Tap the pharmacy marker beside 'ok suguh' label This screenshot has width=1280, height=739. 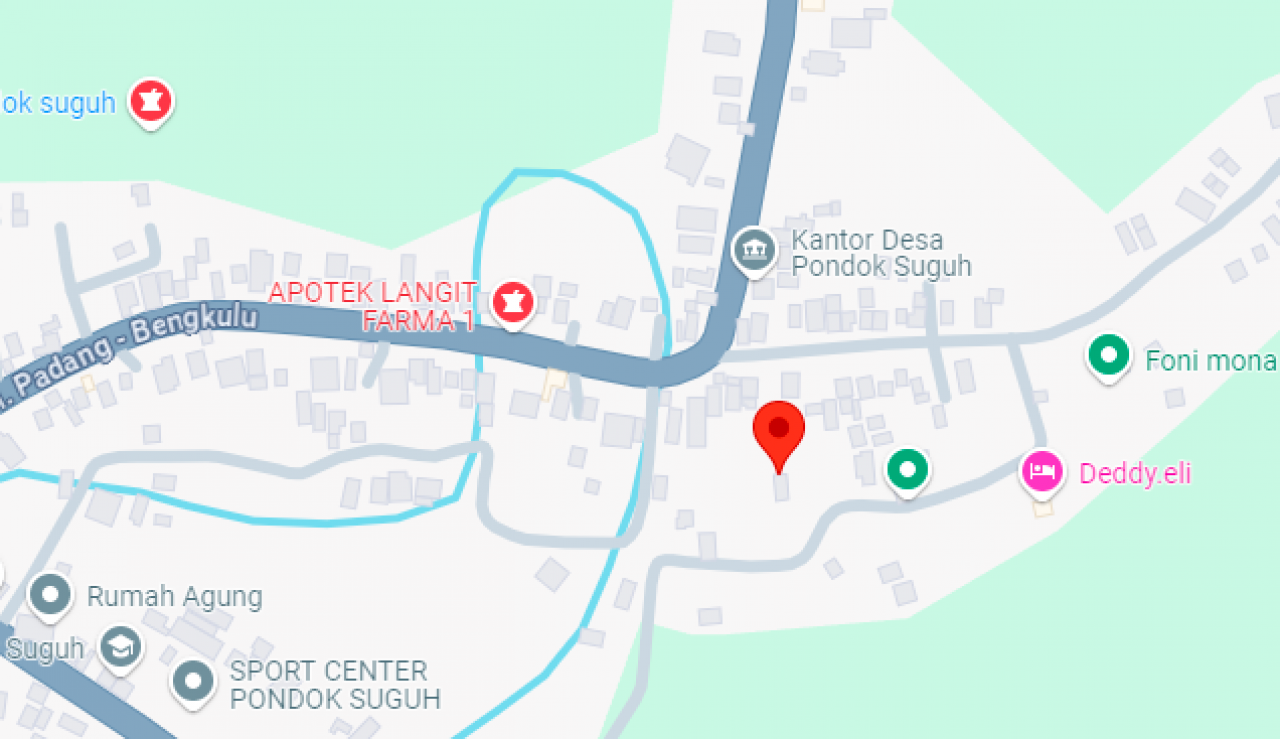(152, 100)
